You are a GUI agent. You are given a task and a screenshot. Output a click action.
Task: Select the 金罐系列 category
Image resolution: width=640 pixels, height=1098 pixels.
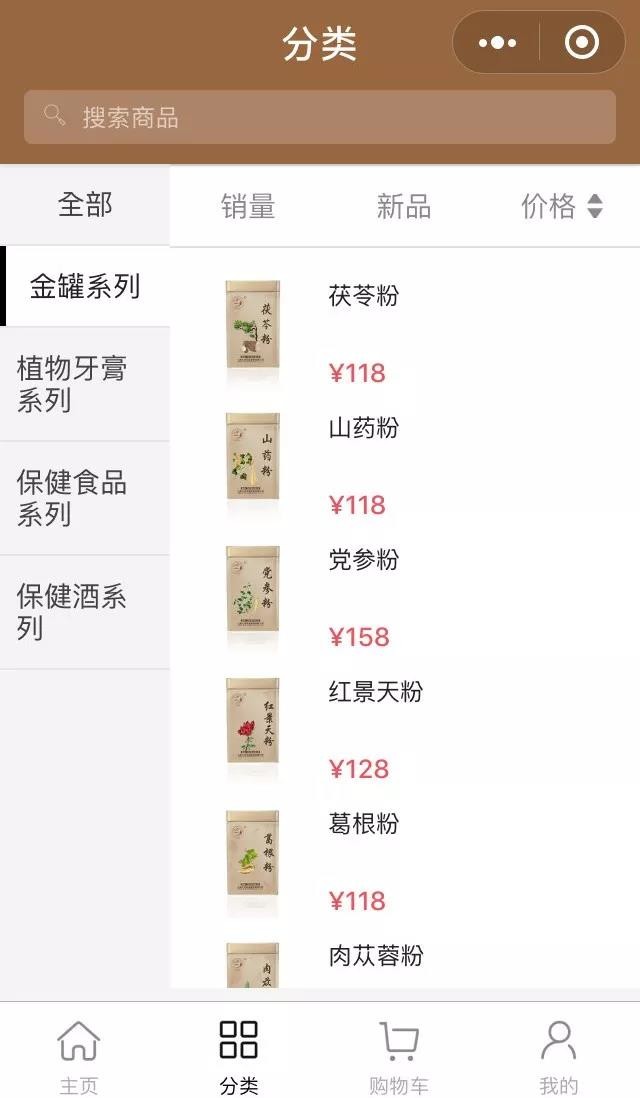coord(85,287)
